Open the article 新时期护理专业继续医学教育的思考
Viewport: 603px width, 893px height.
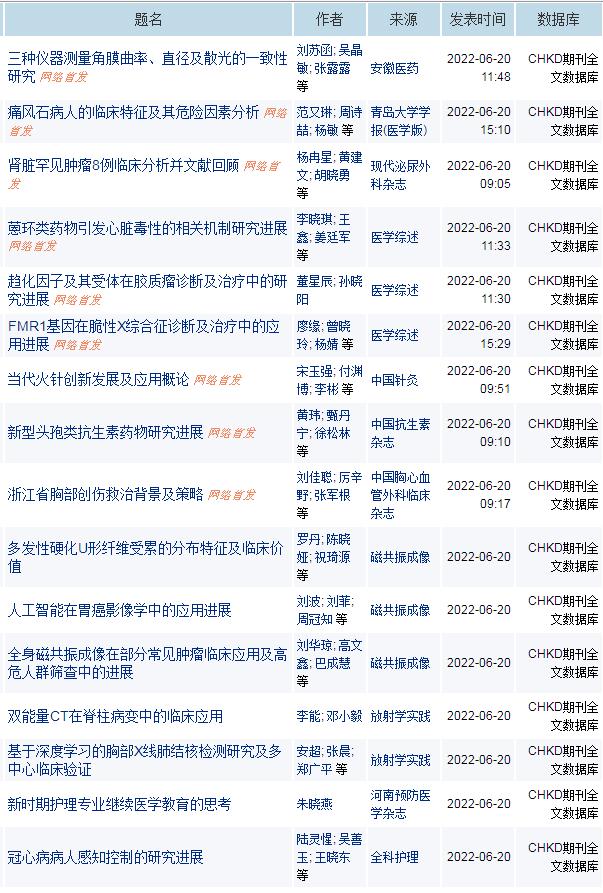coord(119,804)
